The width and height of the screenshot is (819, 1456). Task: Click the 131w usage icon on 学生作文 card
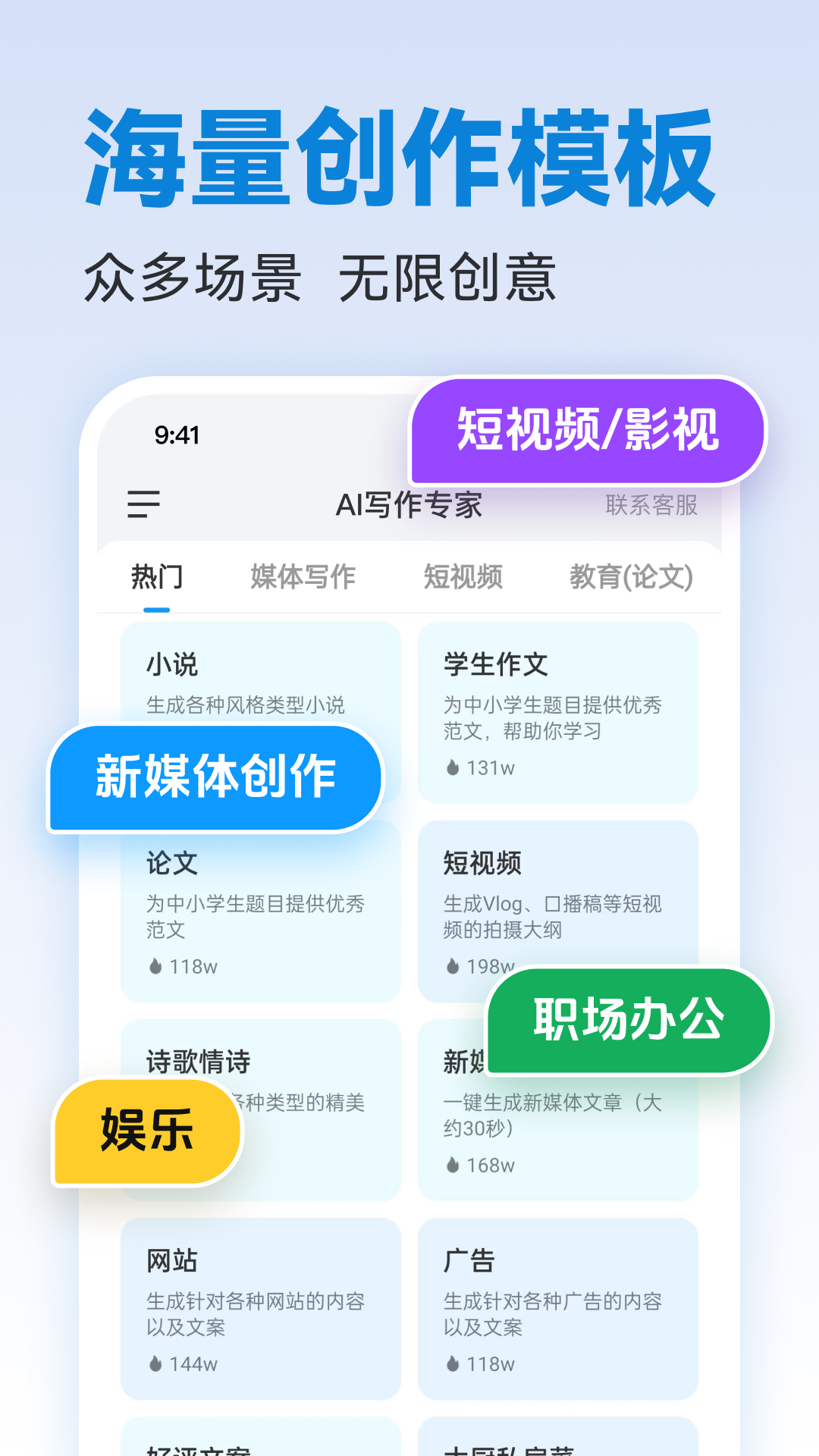coord(451,768)
